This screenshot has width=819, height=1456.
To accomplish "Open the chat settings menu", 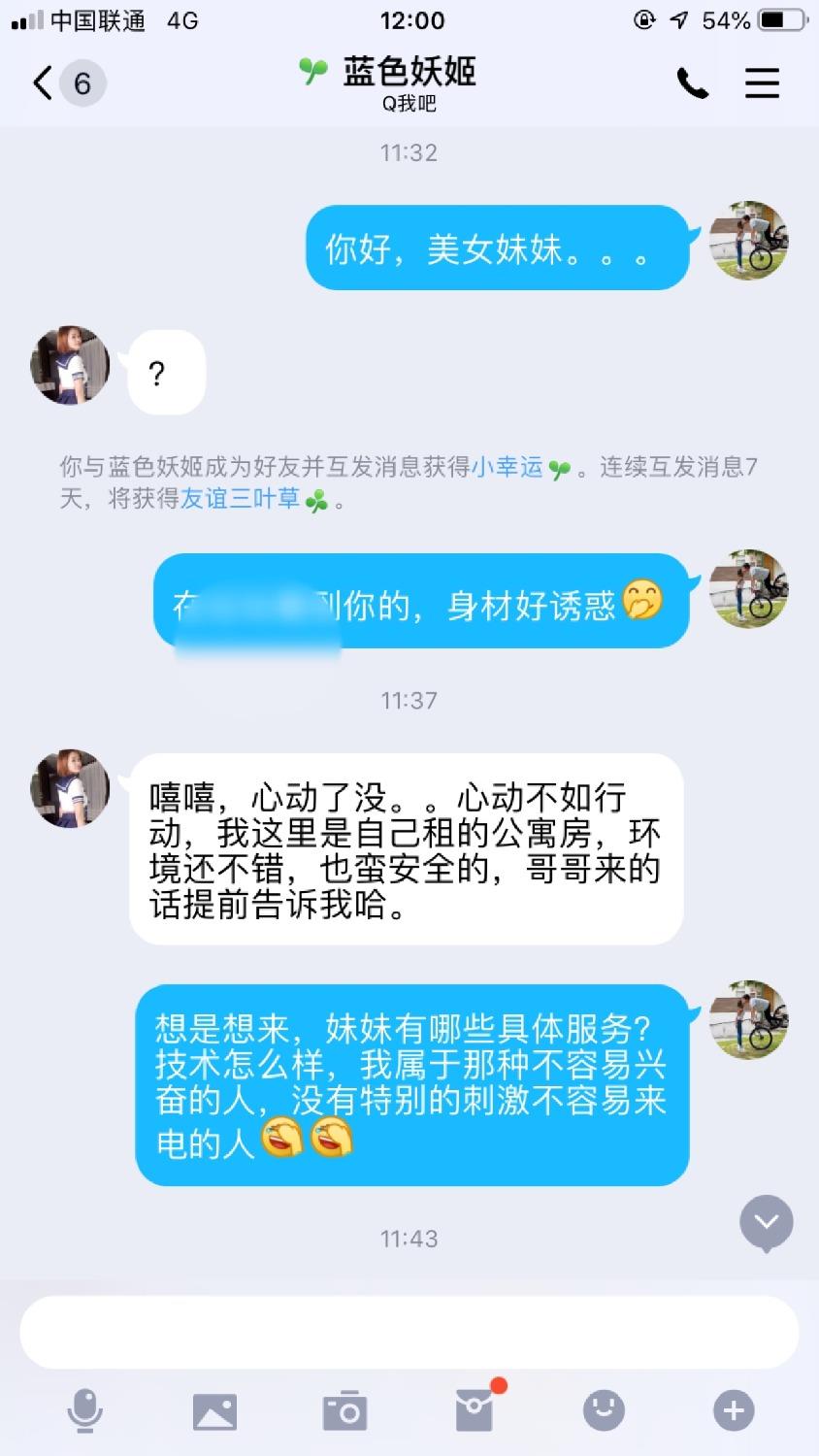I will [x=762, y=83].
